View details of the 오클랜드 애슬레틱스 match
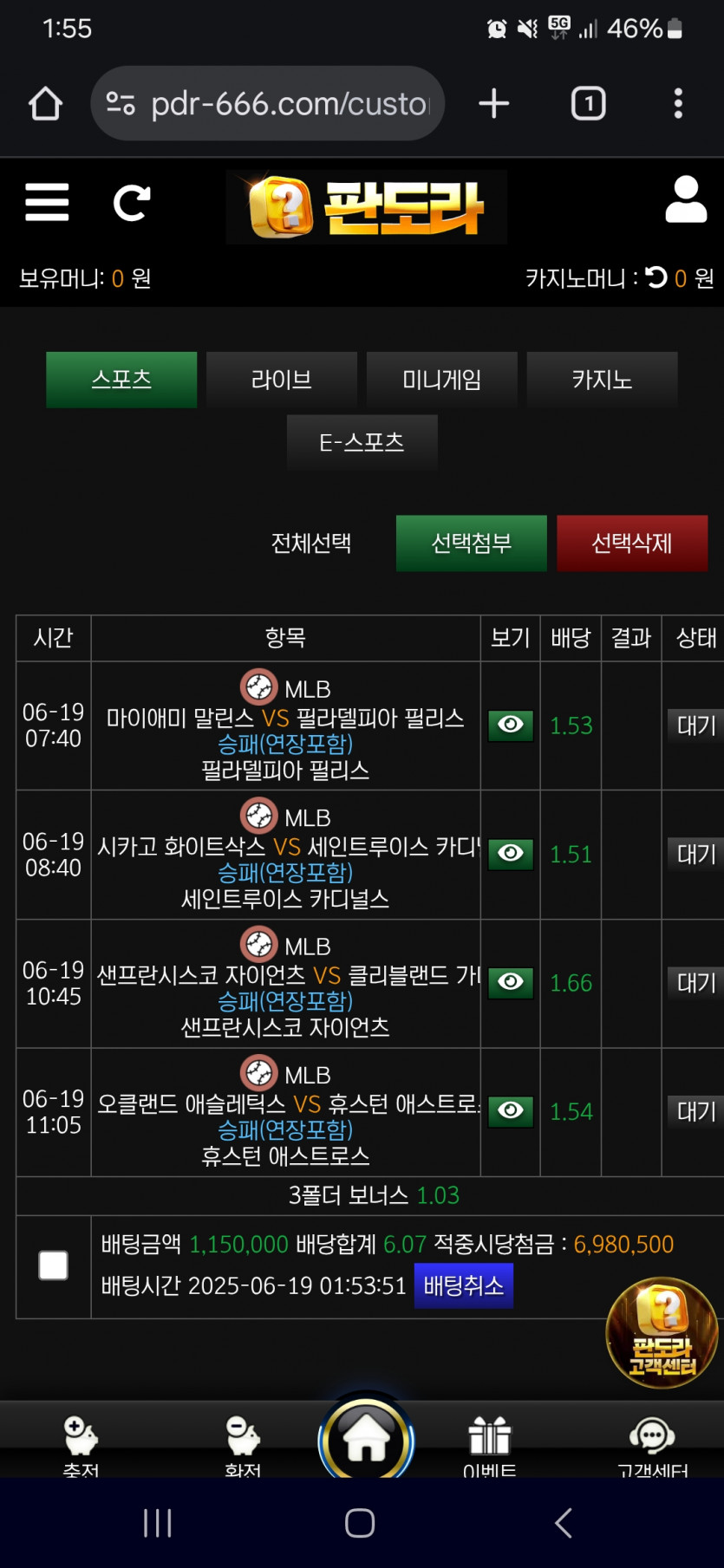Viewport: 724px width, 1568px height. [x=511, y=1111]
